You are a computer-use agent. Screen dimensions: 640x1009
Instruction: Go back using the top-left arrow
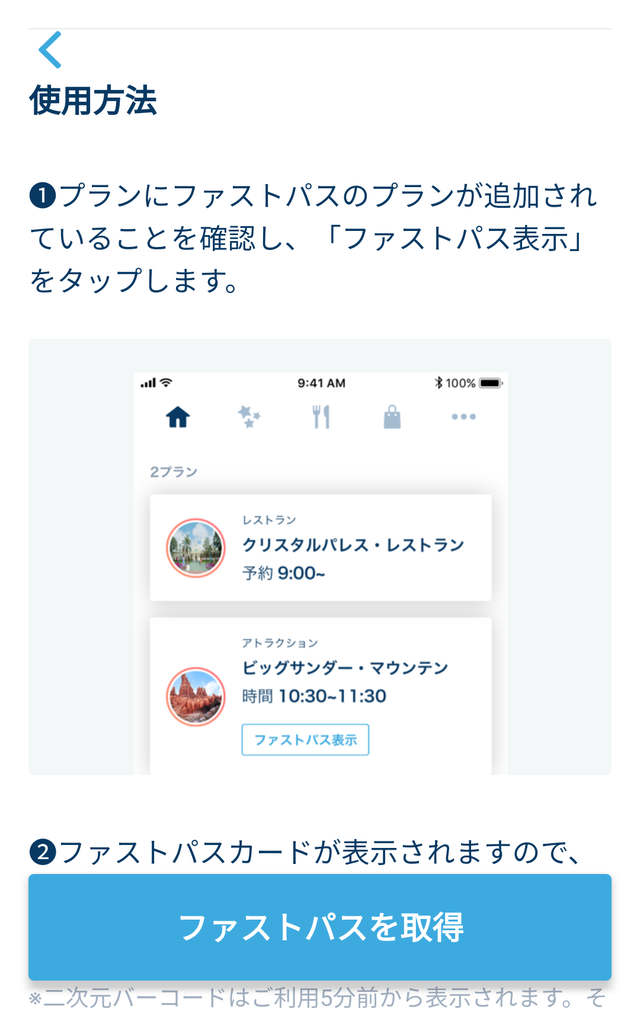click(x=49, y=50)
